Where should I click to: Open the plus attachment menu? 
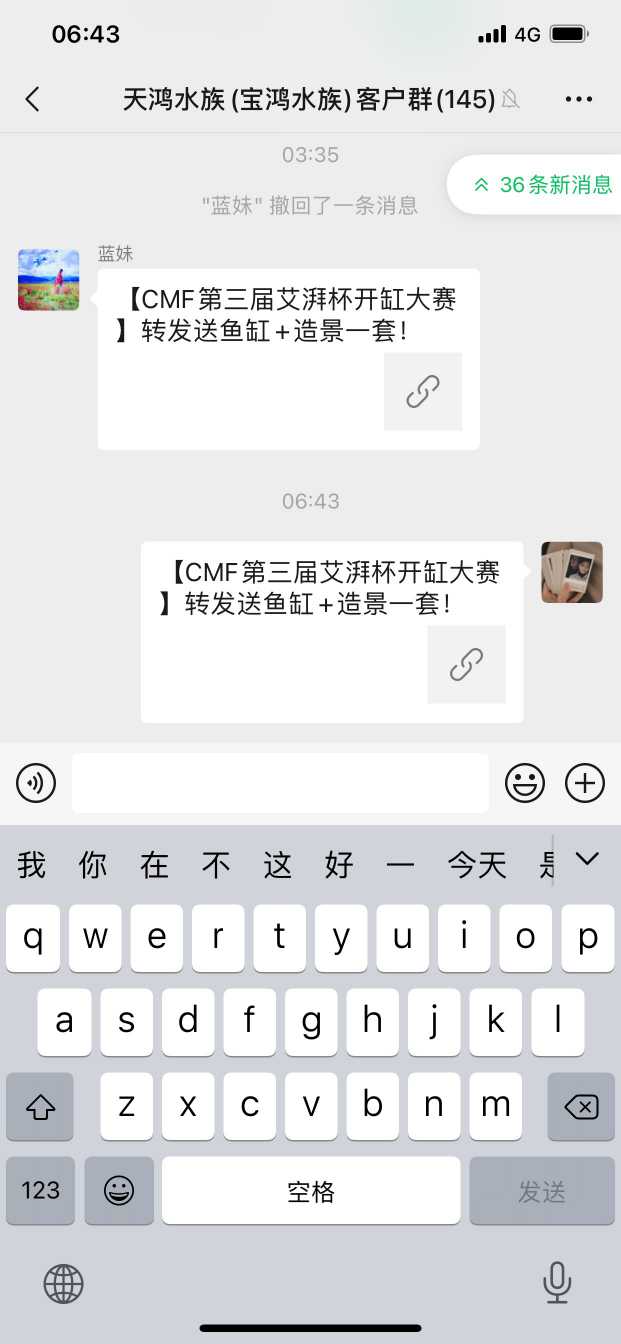(585, 783)
